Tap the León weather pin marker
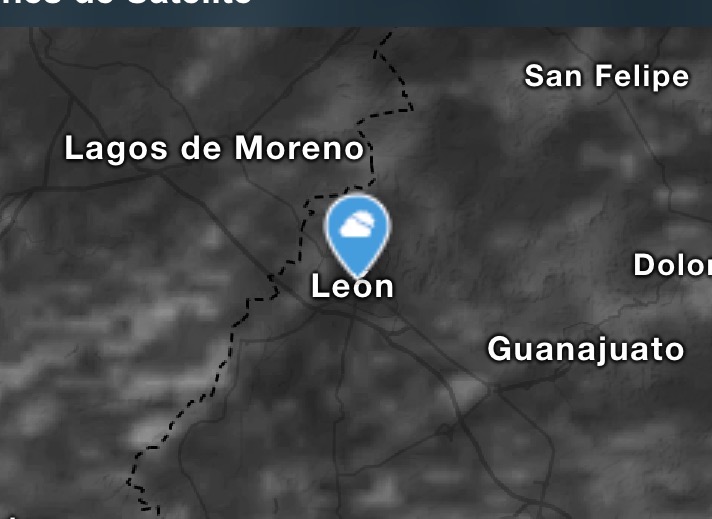This screenshot has height=519, width=712. (x=357, y=231)
